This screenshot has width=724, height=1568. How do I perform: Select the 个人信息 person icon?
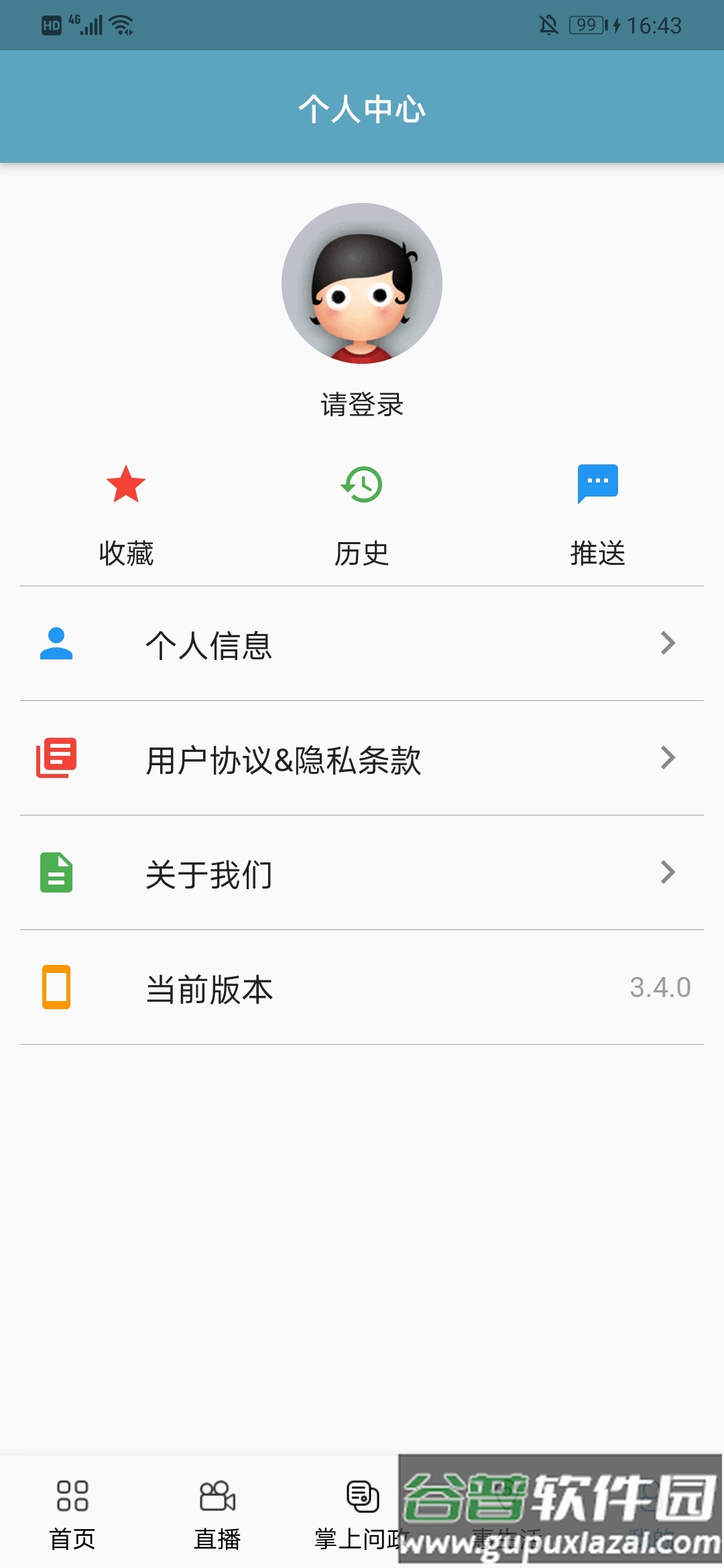click(56, 645)
